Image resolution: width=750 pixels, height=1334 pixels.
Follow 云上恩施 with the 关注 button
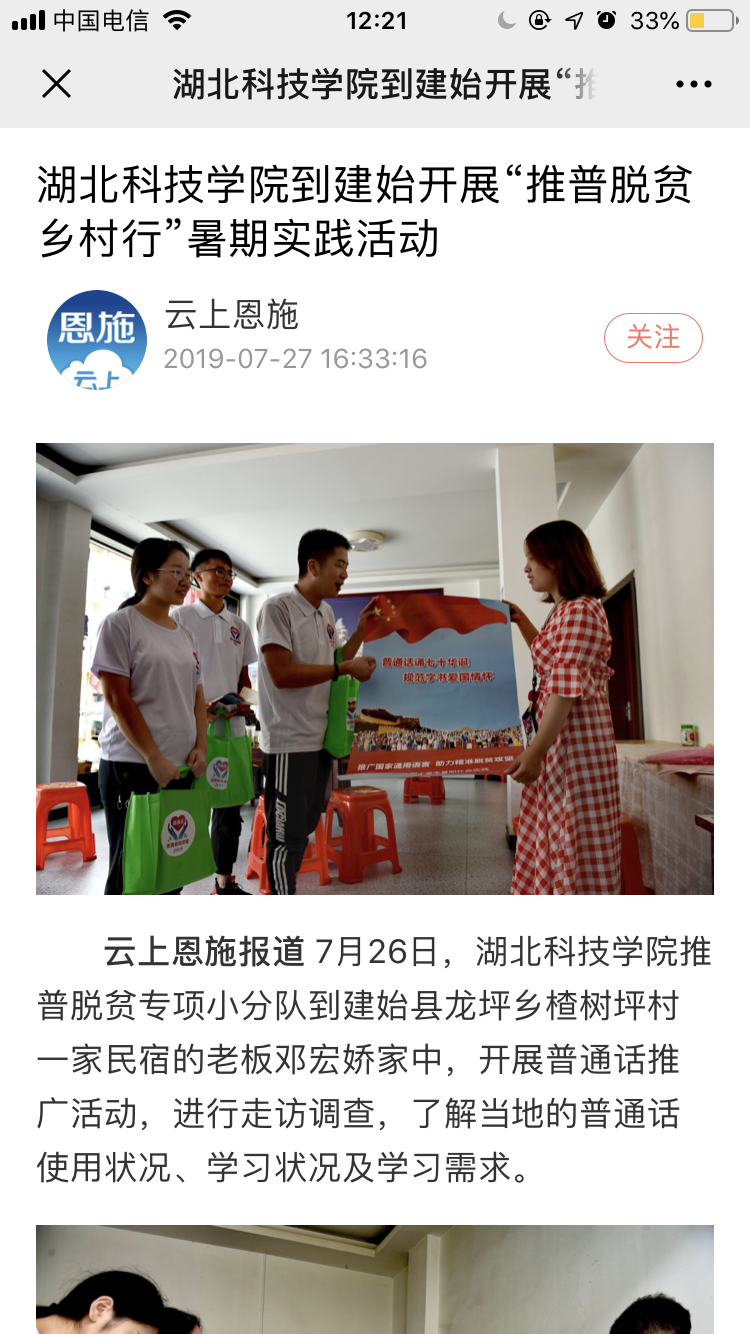653,338
